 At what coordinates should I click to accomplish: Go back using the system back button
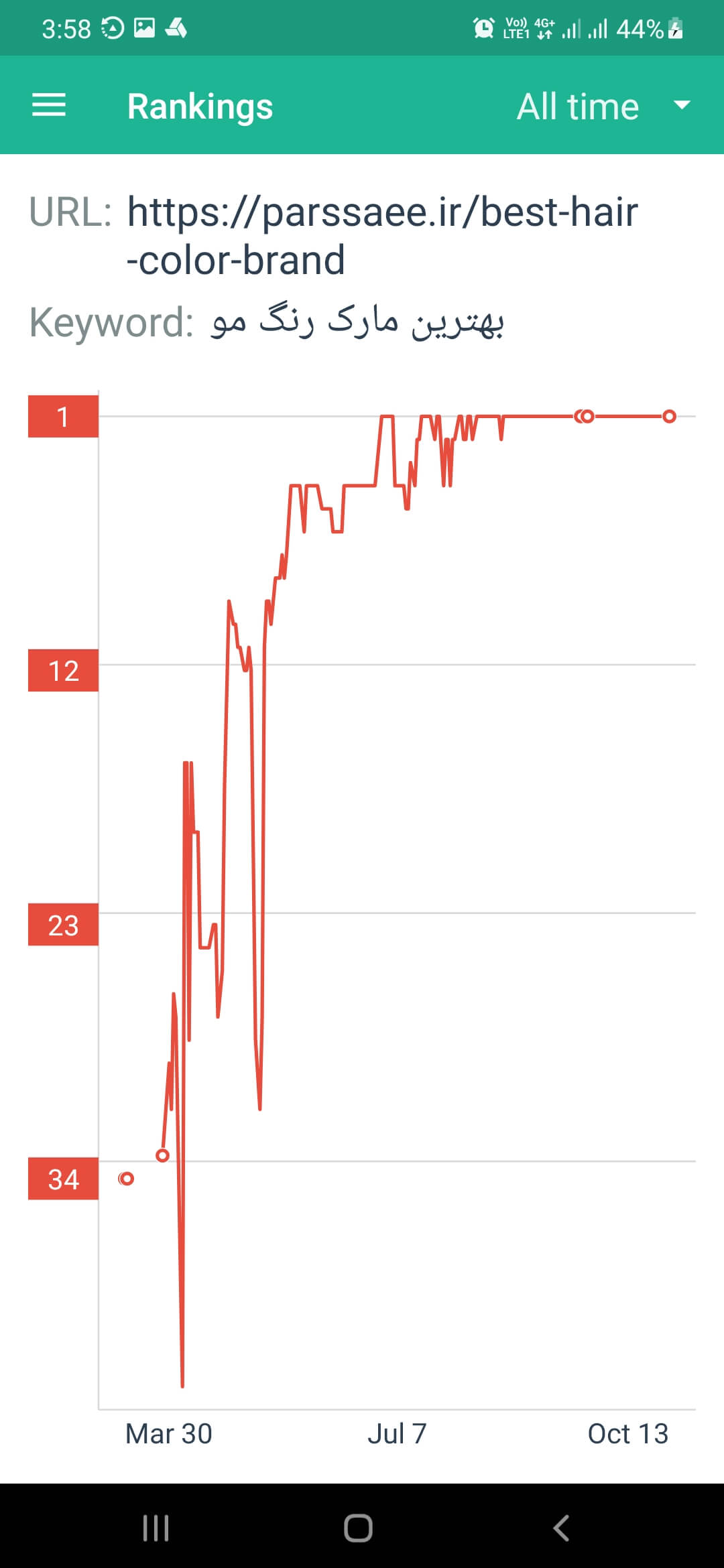tap(561, 1528)
